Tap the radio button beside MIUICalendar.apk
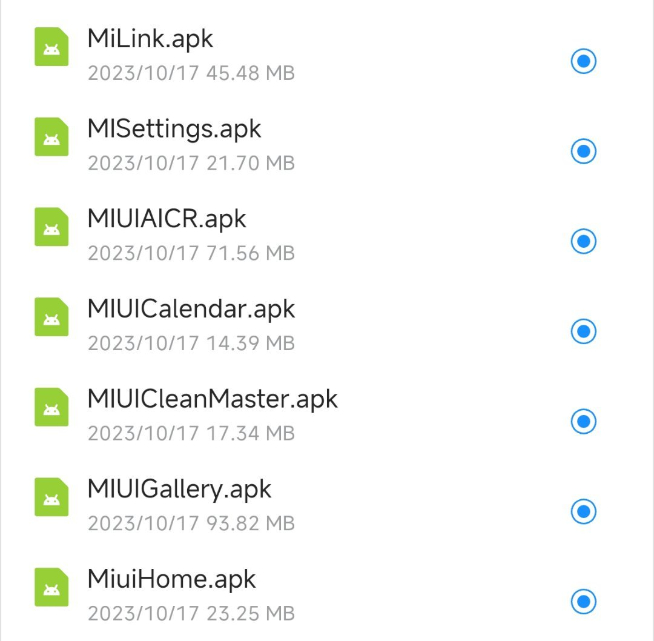The image size is (654, 641). (x=583, y=331)
